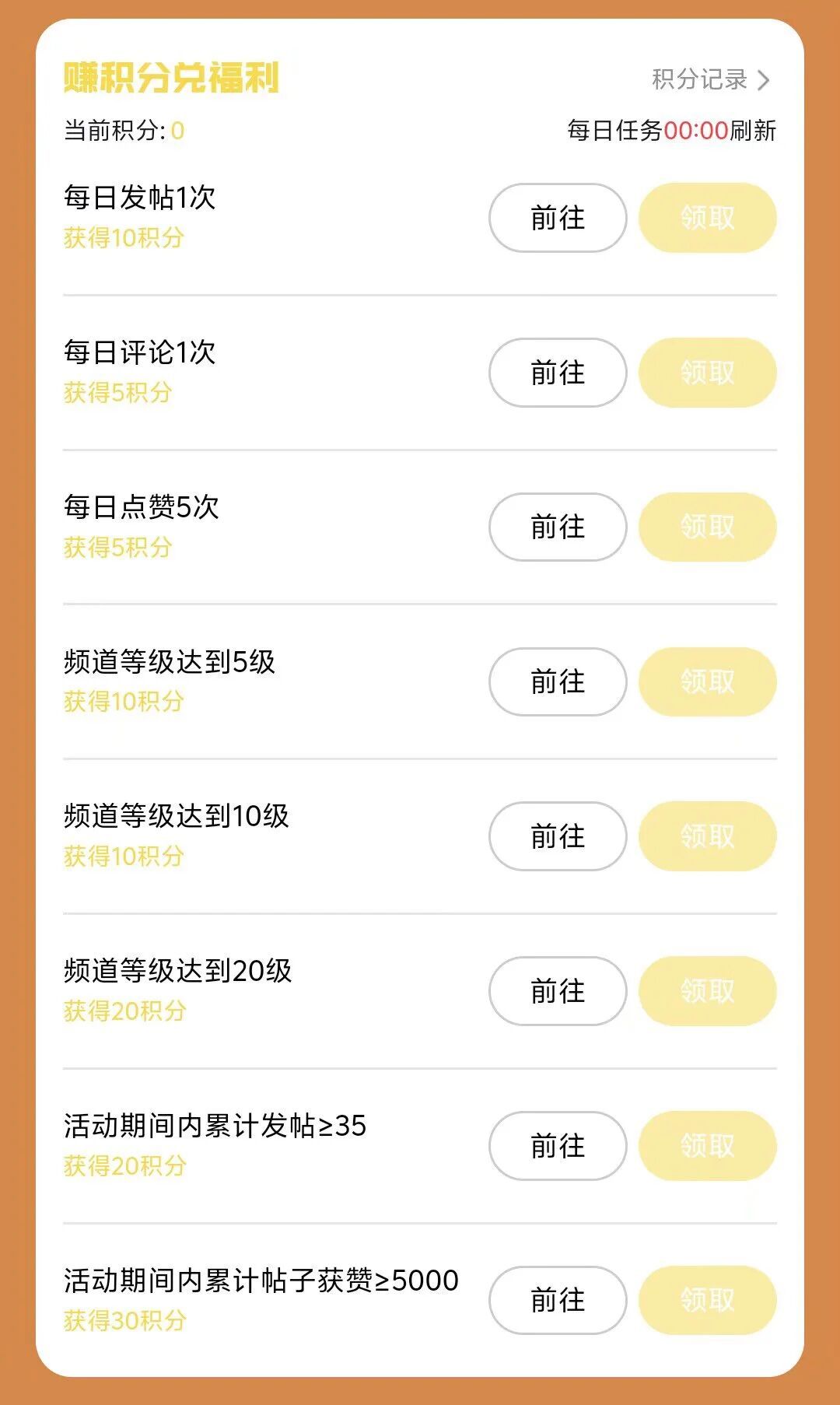The width and height of the screenshot is (840, 1405).
Task: Claim 领取 reward for 每日评论1次
Action: [706, 373]
